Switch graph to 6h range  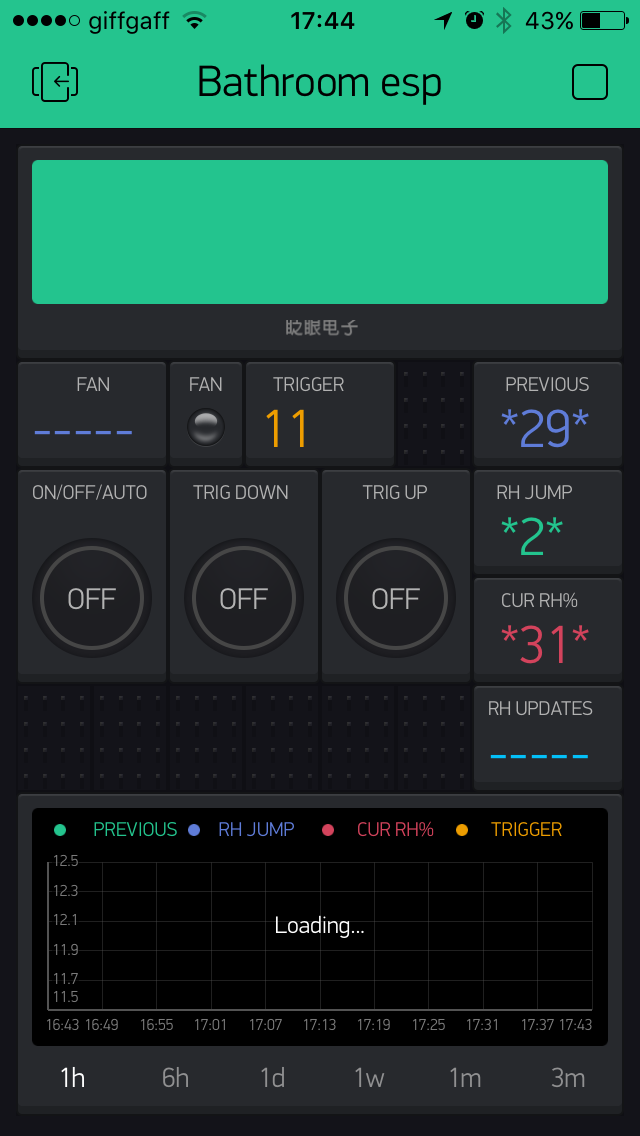(175, 1078)
